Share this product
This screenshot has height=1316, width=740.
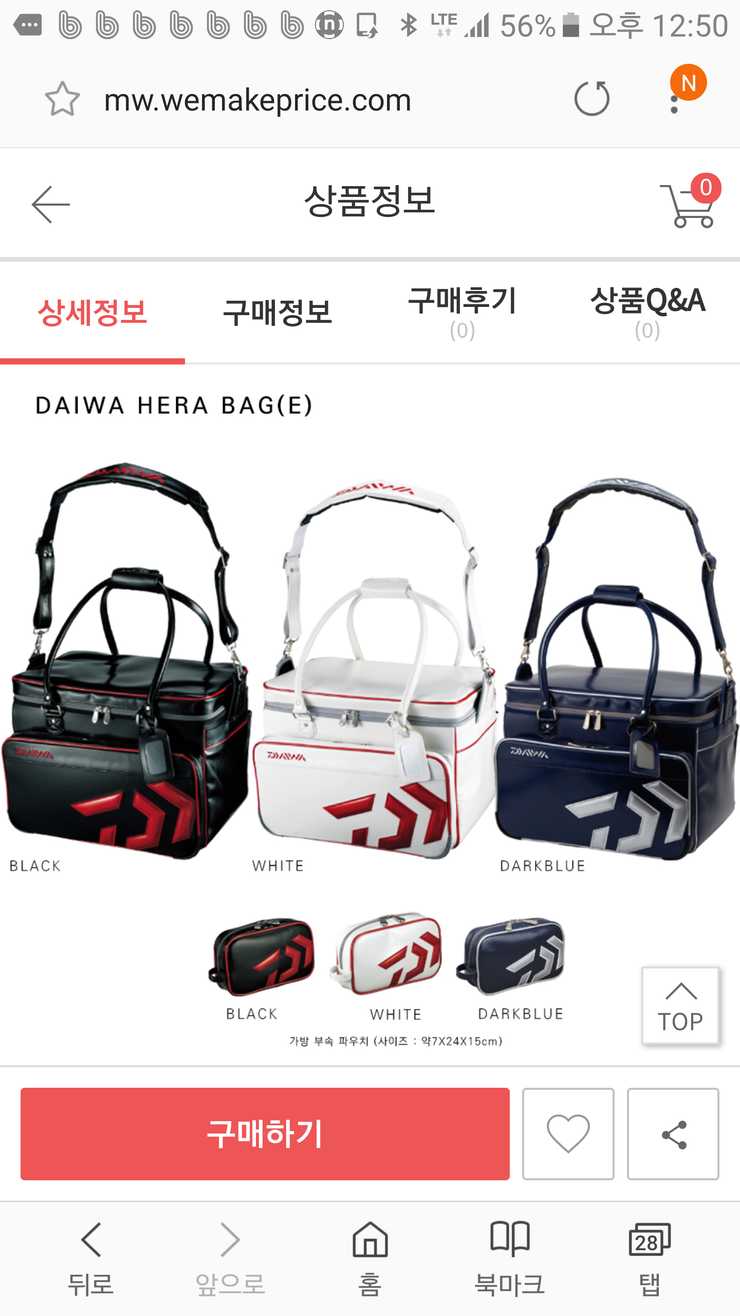[x=673, y=1134]
